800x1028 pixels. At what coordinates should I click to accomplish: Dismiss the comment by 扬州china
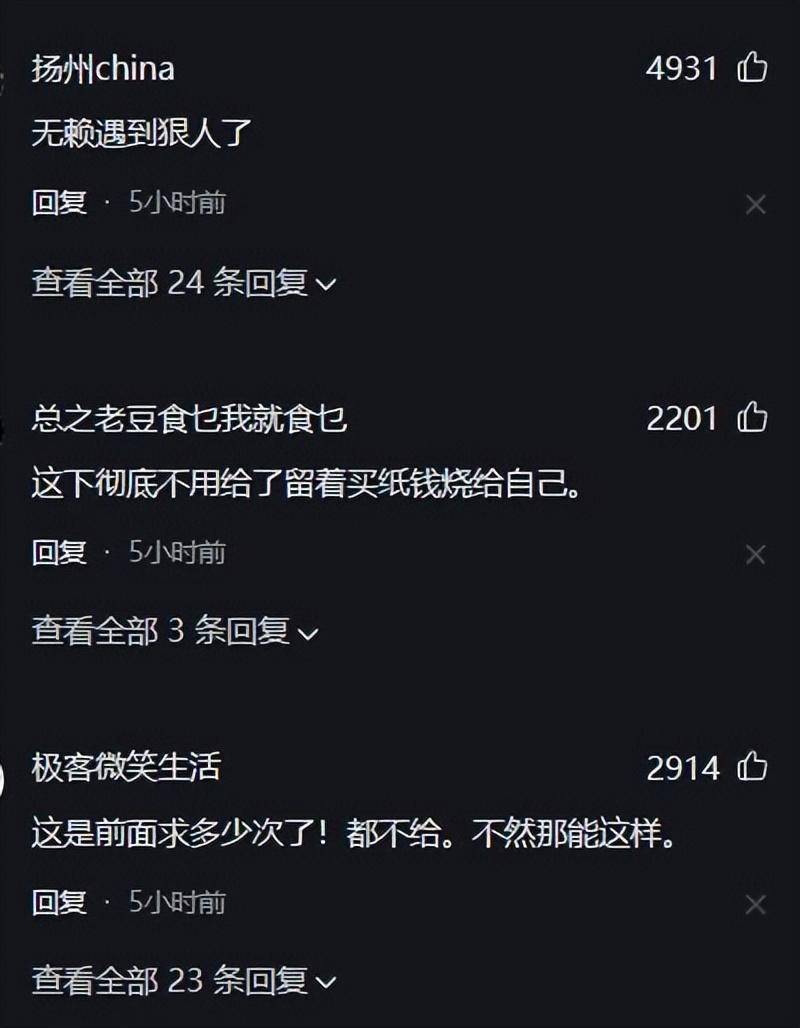tap(756, 205)
